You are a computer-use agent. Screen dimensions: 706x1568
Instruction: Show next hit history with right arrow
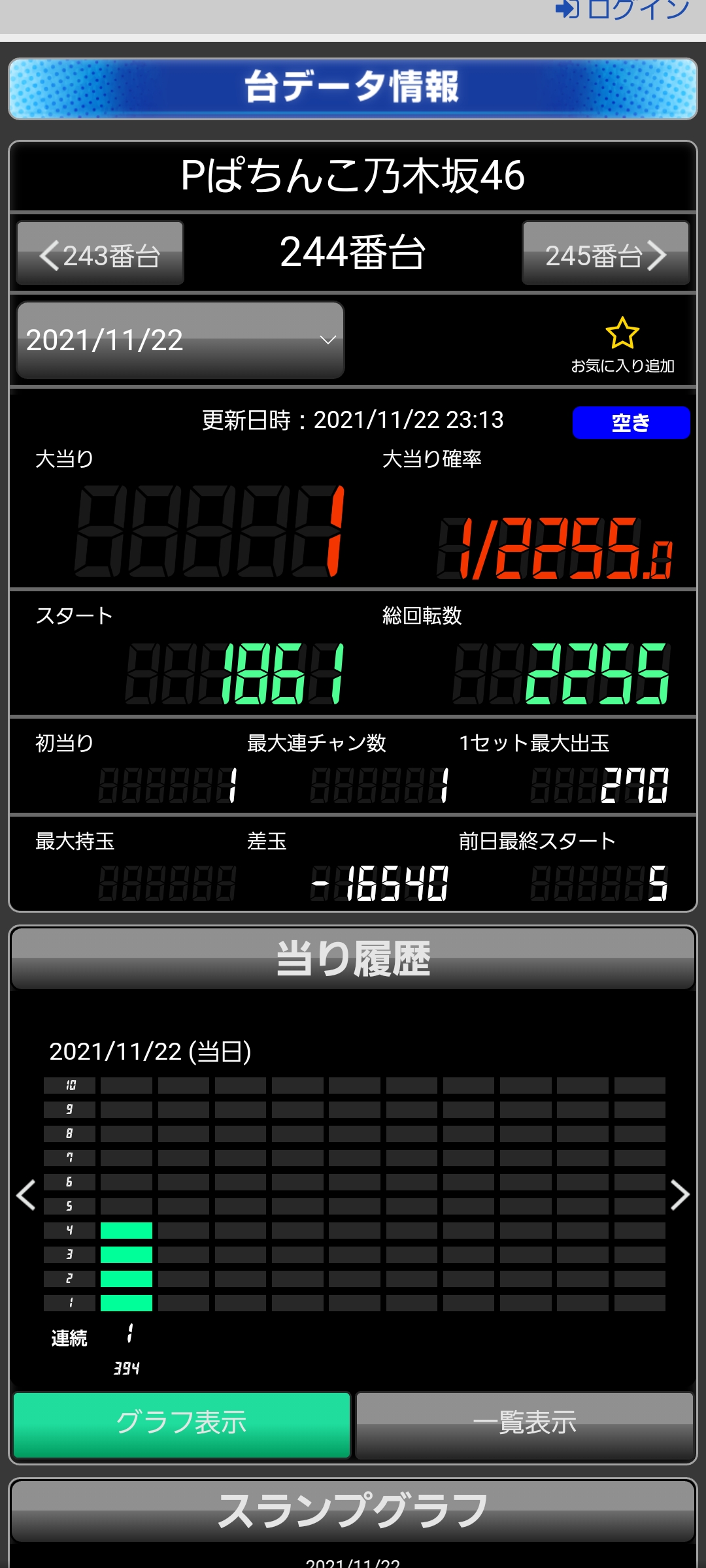[x=680, y=1195]
